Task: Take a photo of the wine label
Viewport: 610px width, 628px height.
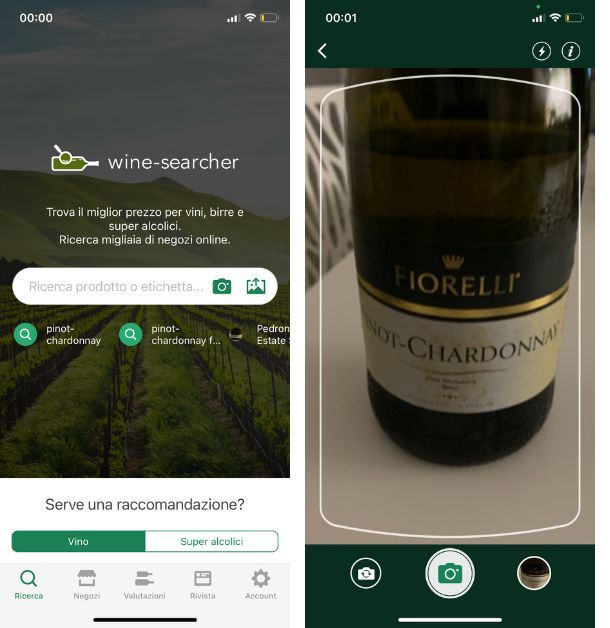Action: point(450,573)
